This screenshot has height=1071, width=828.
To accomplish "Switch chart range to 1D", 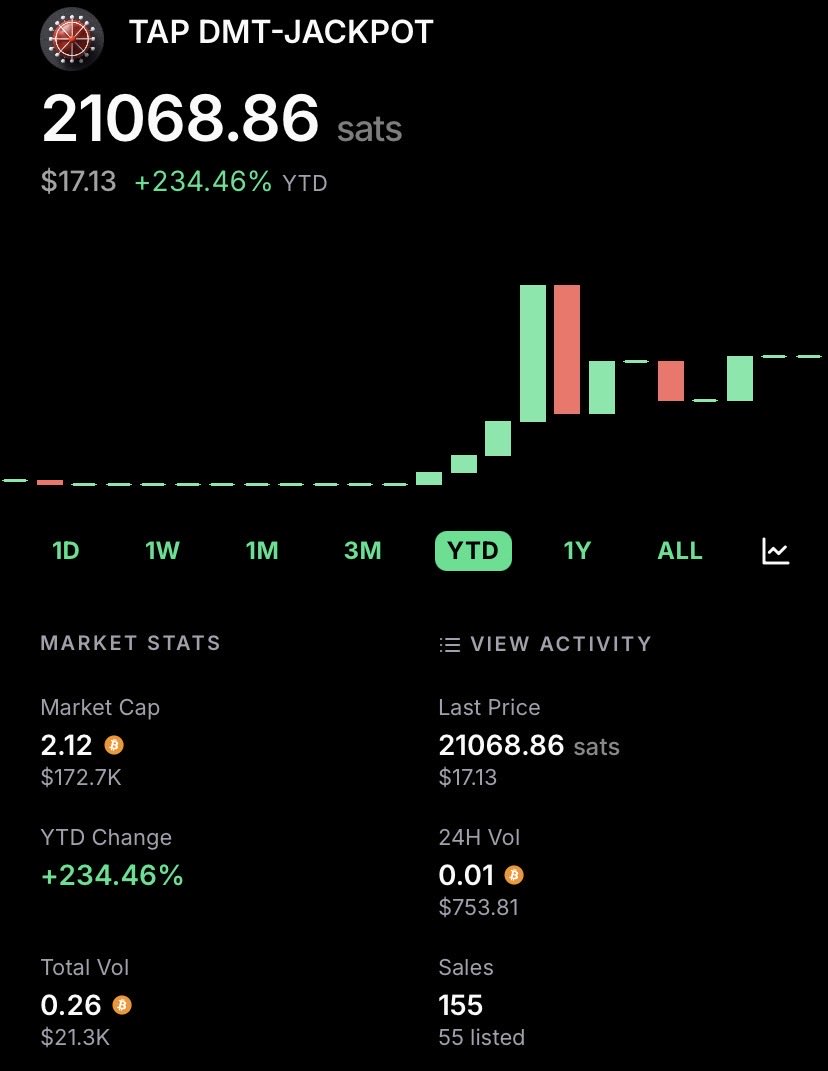I will (x=66, y=551).
